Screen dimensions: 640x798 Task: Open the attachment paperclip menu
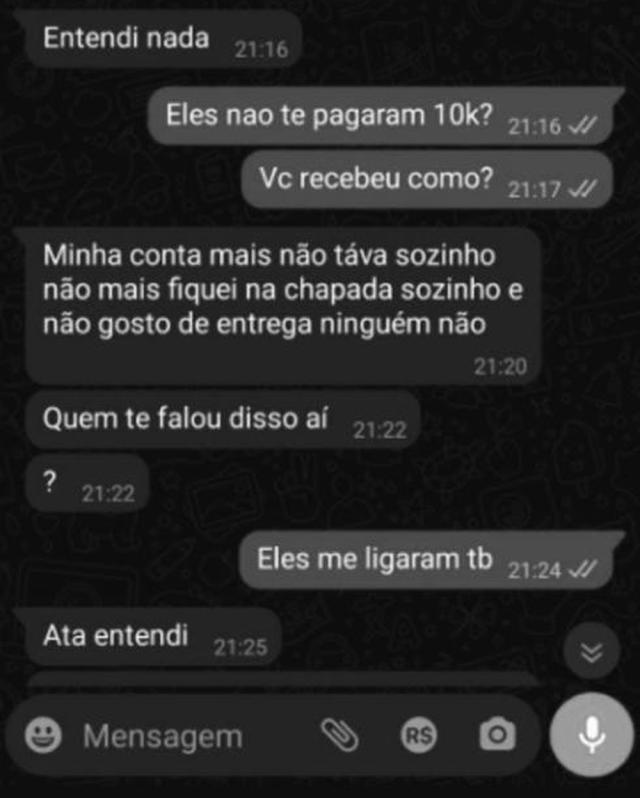tap(340, 736)
